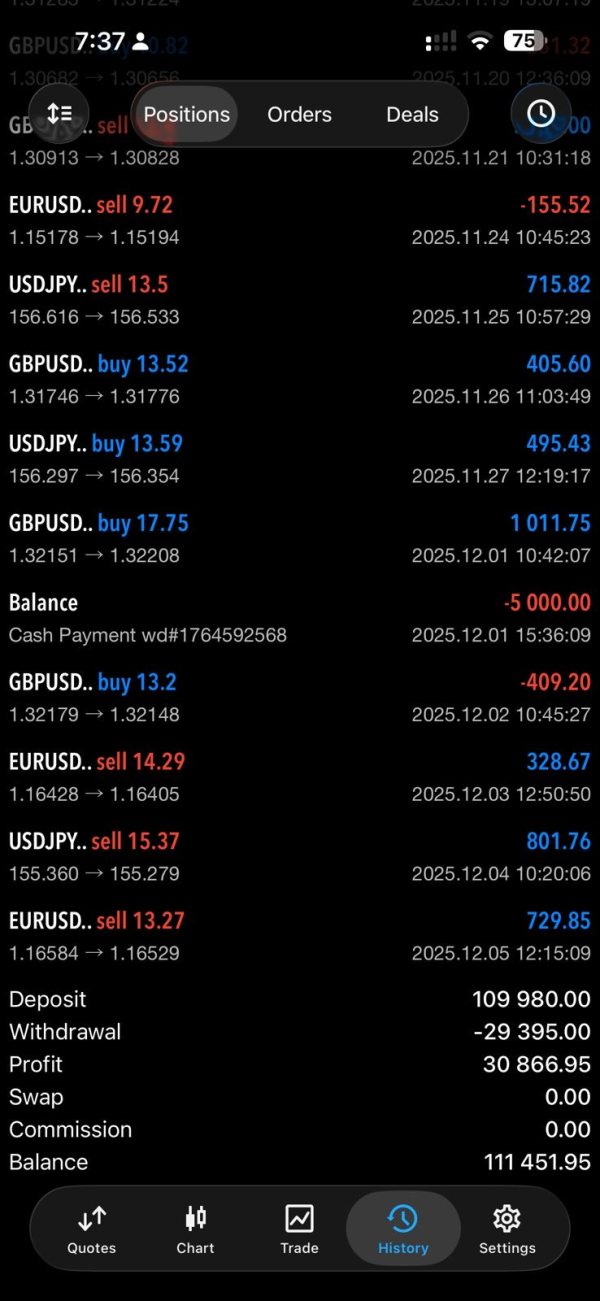Open the EURUSD sell 9.72 position
This screenshot has height=1301, width=600.
tap(300, 221)
